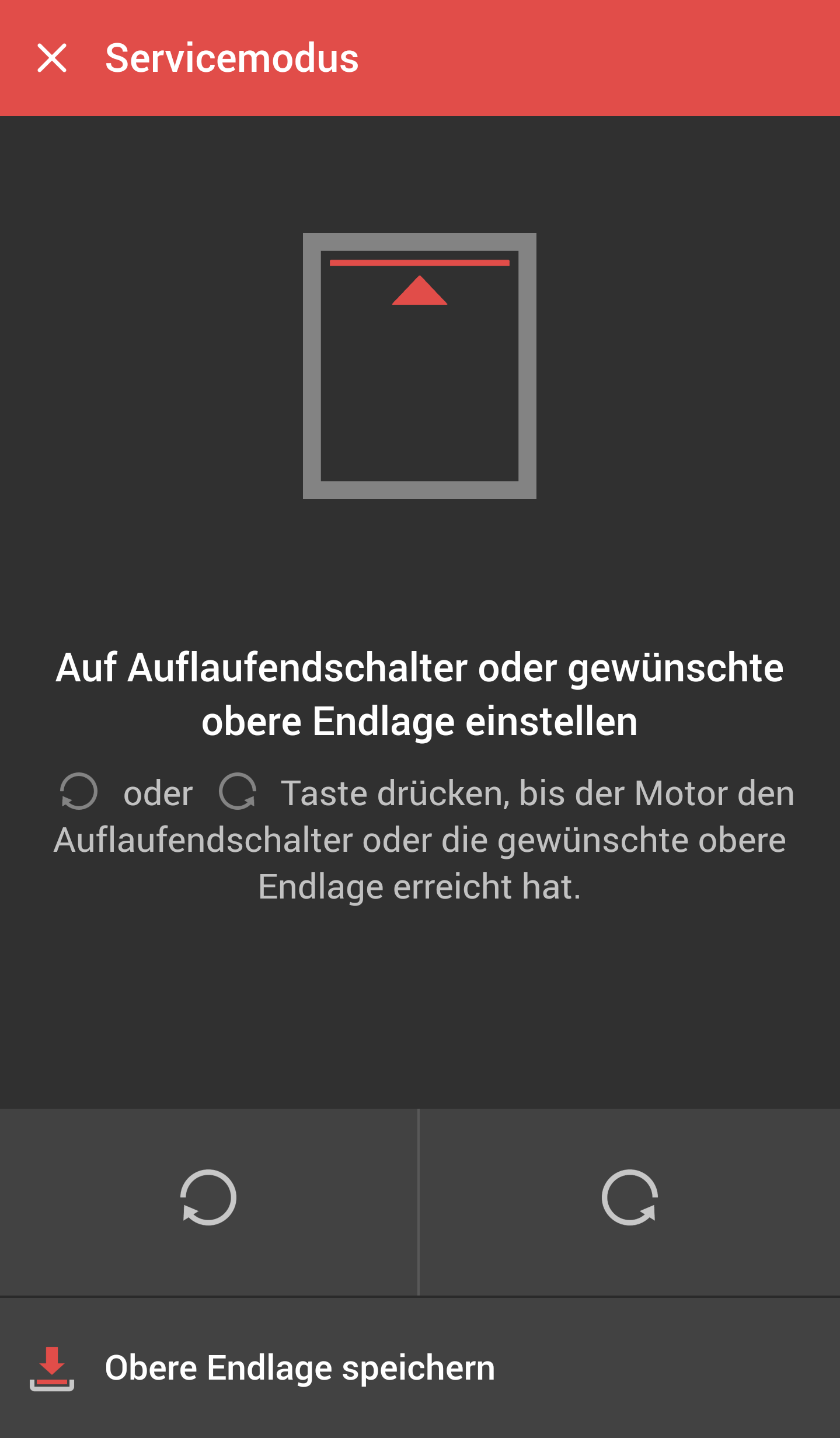Screen dimensions: 840x1438
Task: Exit Servicemodus via the X icon
Action: point(52,58)
